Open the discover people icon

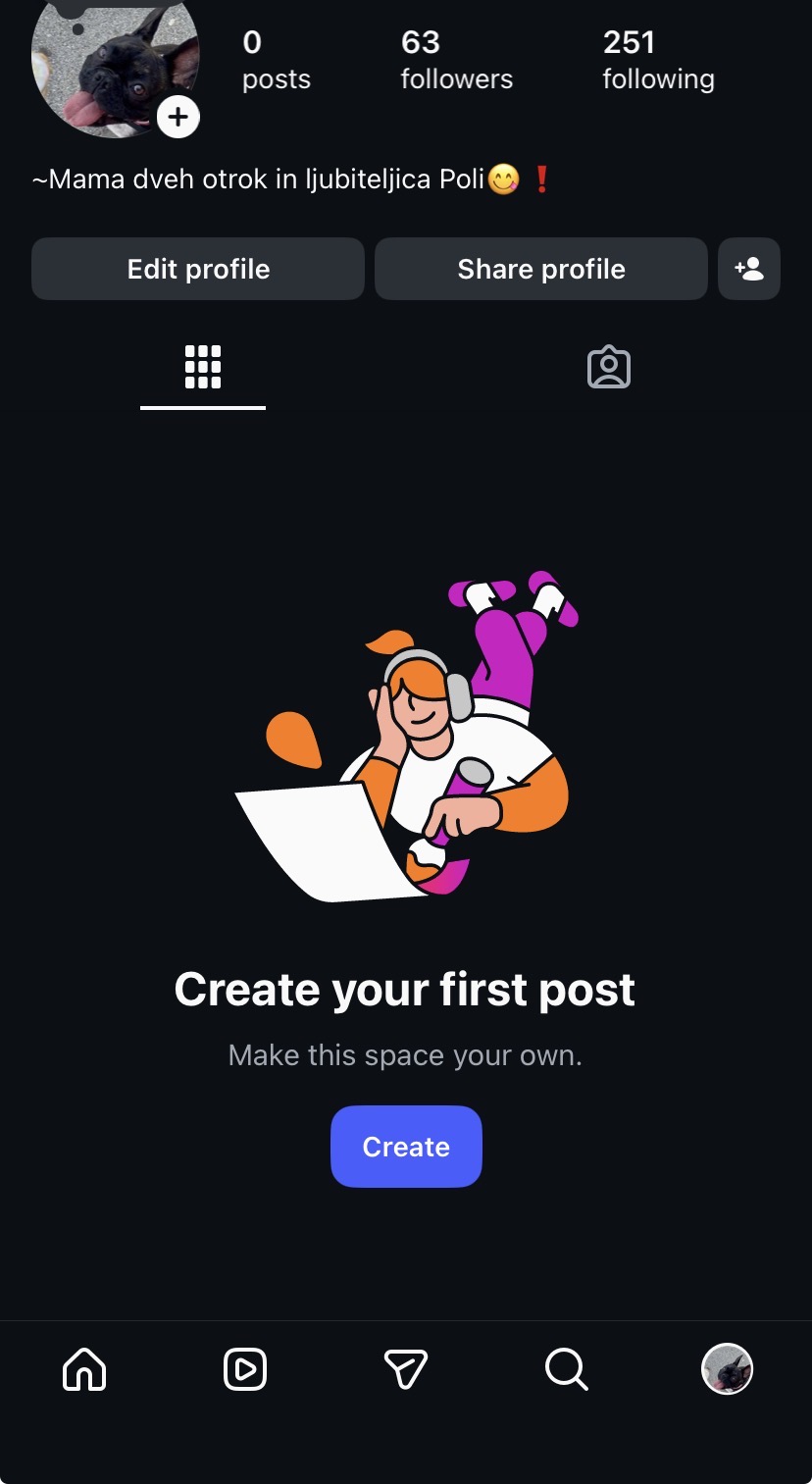pyautogui.click(x=749, y=269)
